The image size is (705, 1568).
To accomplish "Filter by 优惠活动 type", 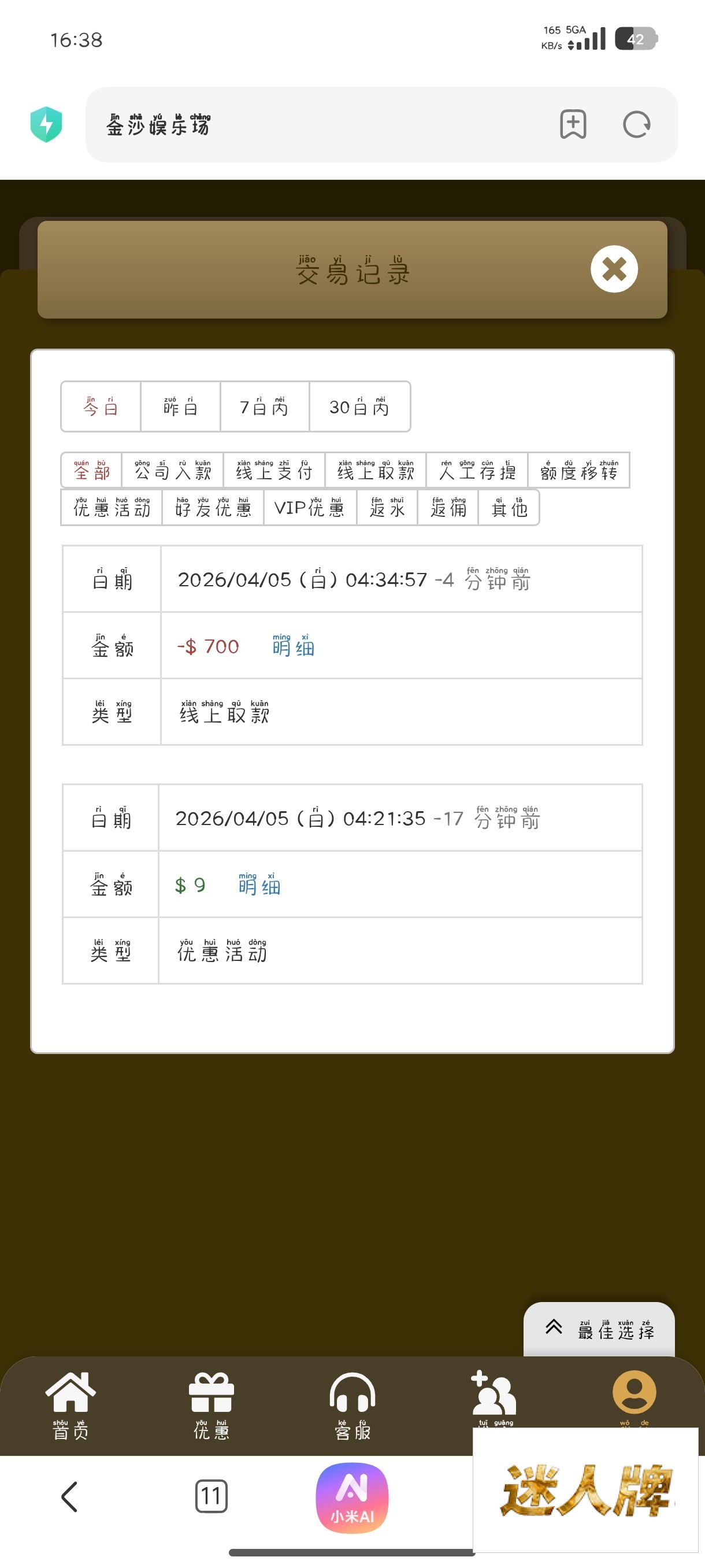I will 112,507.
